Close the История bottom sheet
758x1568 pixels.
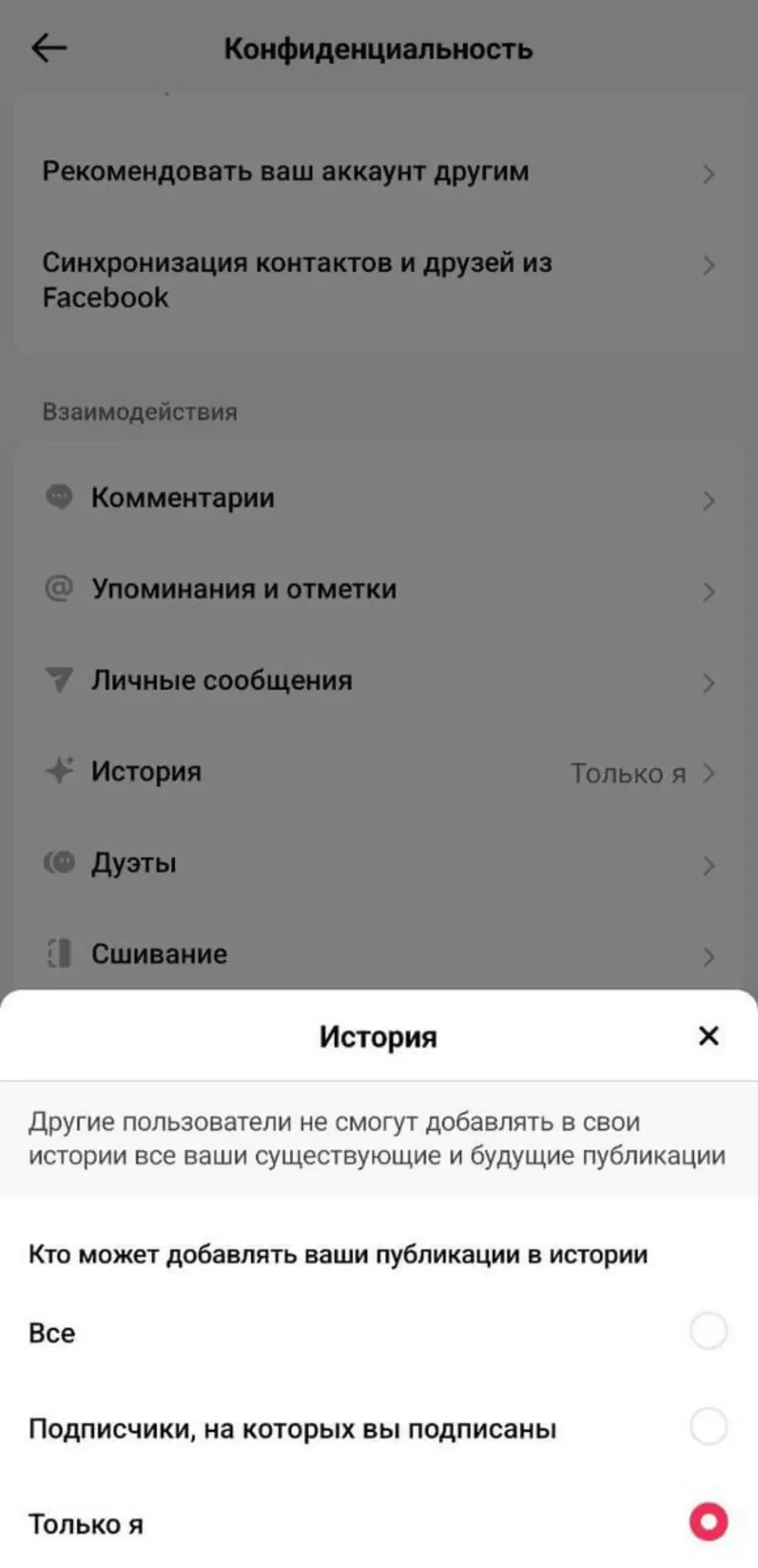coord(708,1036)
